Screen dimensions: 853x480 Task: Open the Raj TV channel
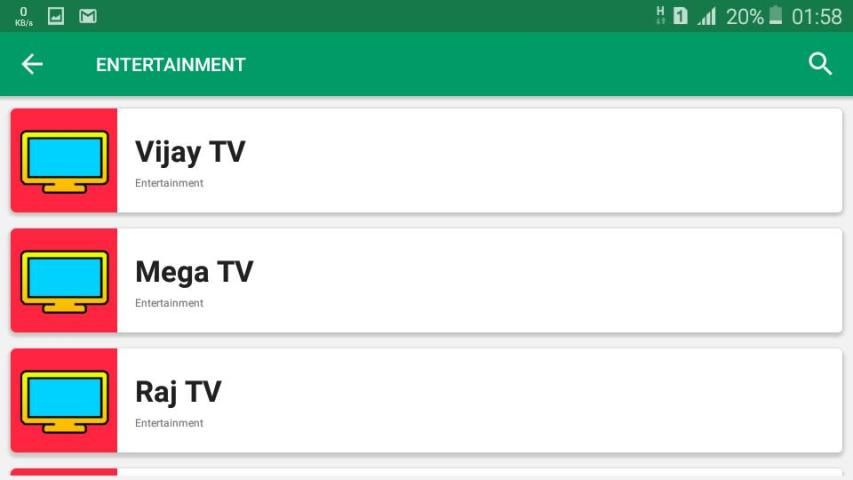(x=426, y=401)
